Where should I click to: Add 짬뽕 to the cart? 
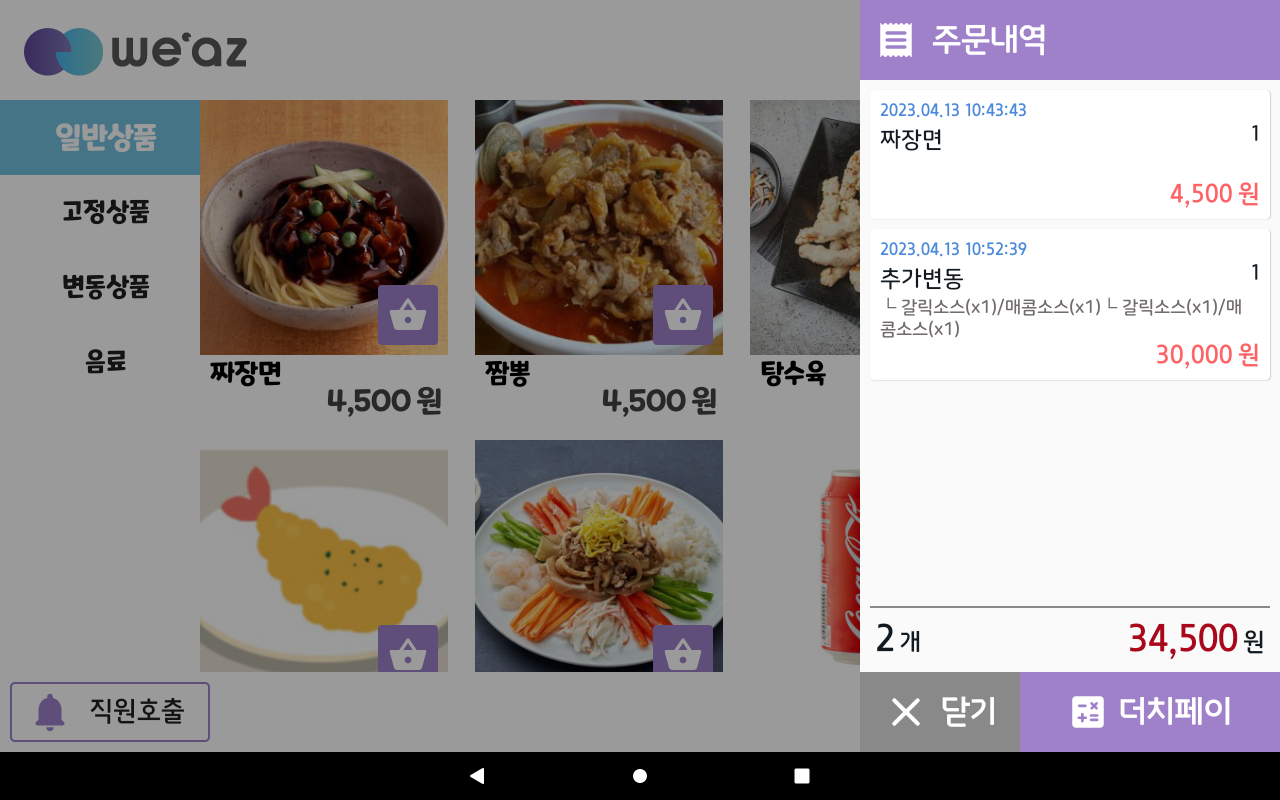tap(683, 315)
